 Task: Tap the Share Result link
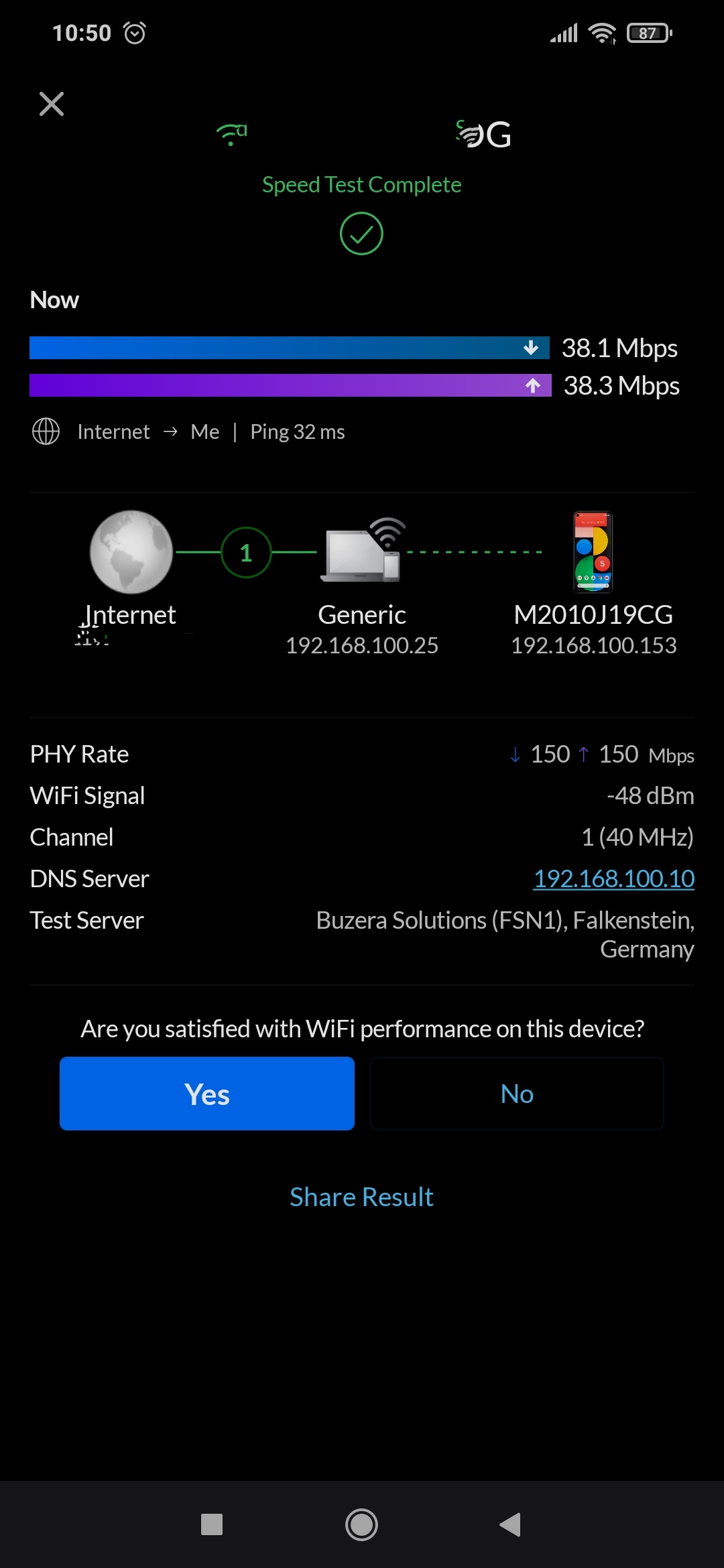pos(361,1197)
